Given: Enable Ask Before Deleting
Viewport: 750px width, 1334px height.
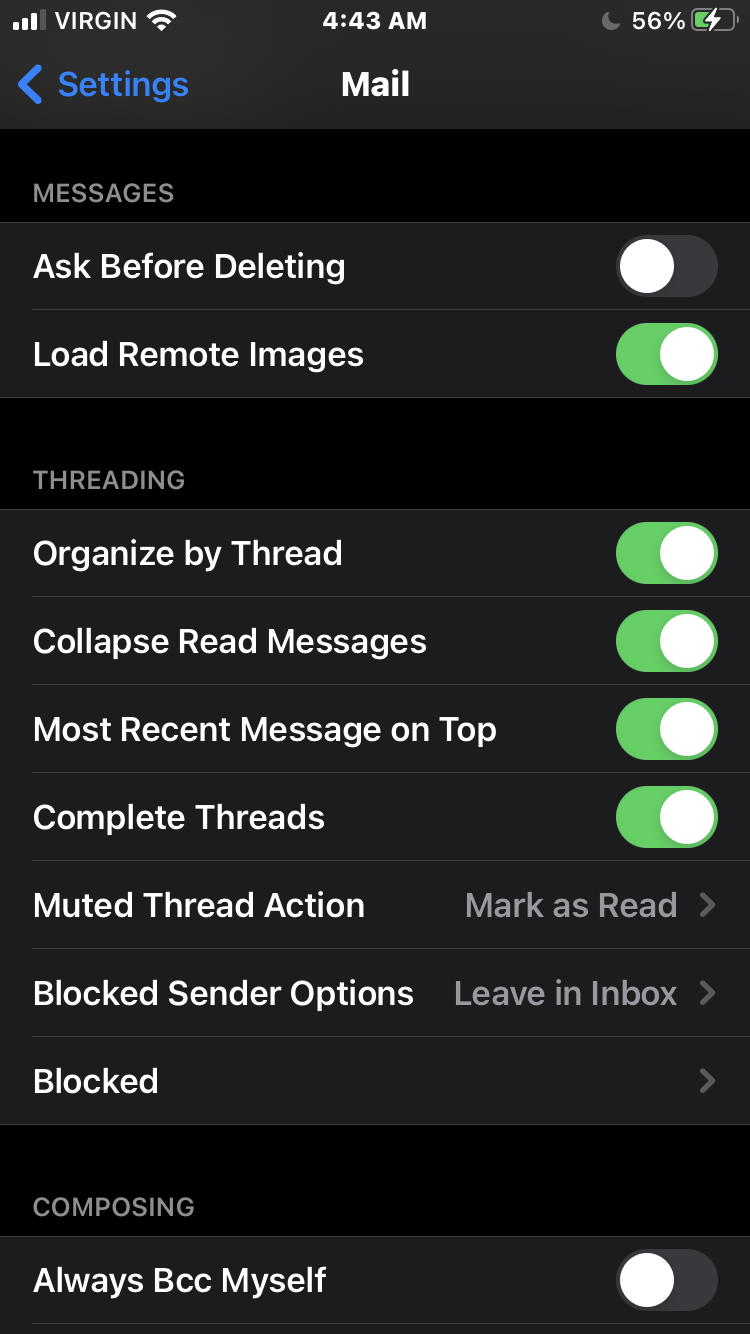Looking at the screenshot, I should [666, 266].
